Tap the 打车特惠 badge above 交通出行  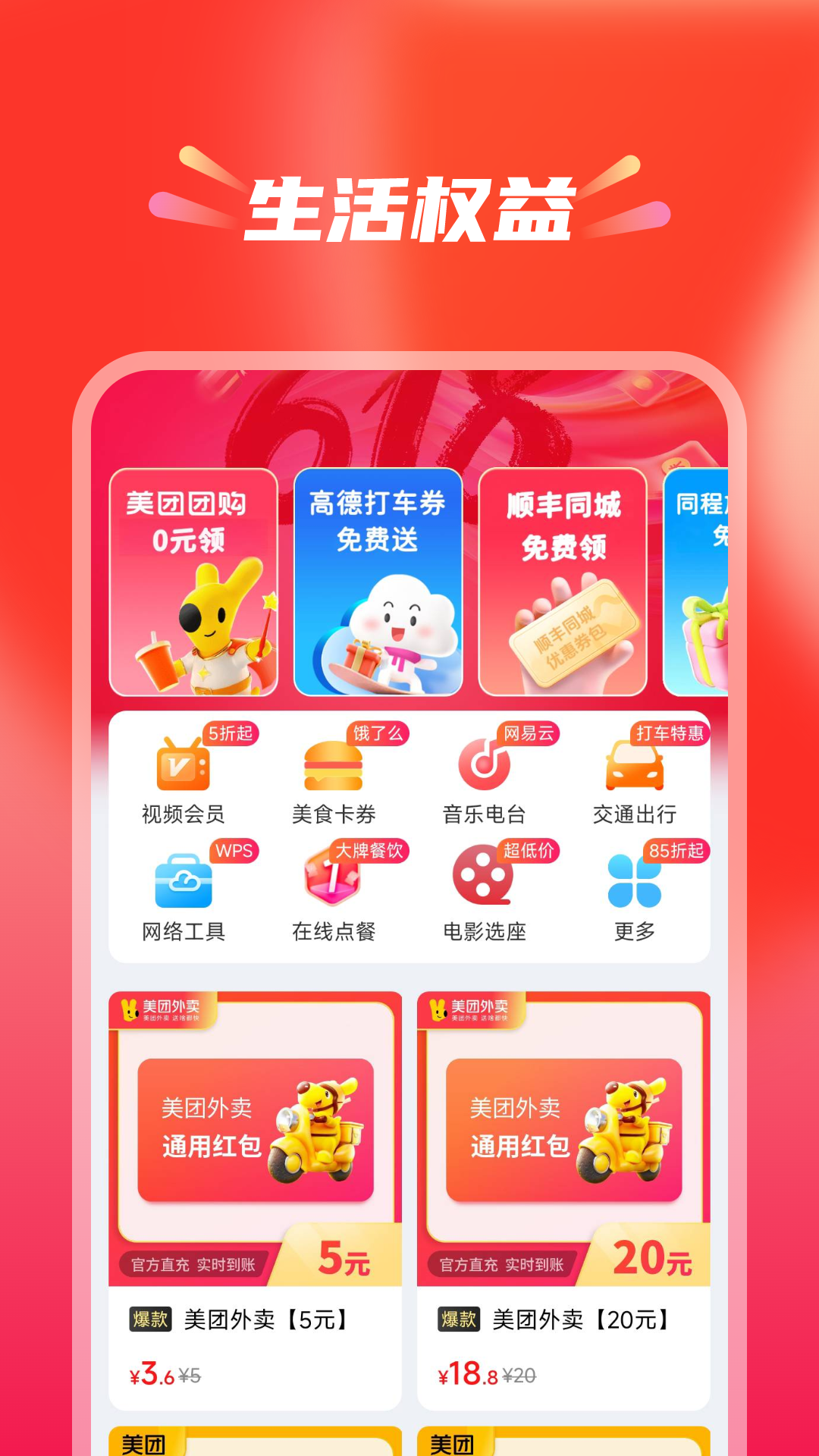coord(668,732)
